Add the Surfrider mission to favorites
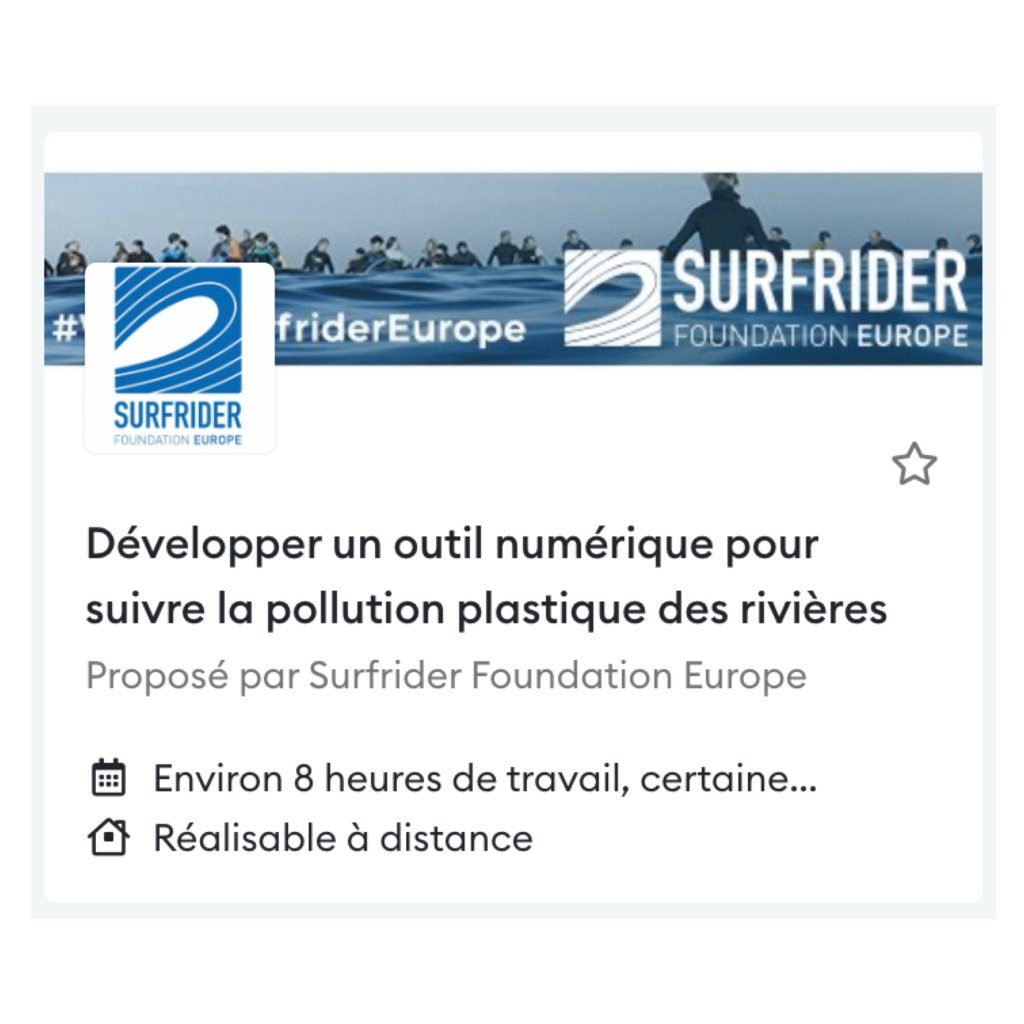The width and height of the screenshot is (1024, 1024). pos(914,465)
